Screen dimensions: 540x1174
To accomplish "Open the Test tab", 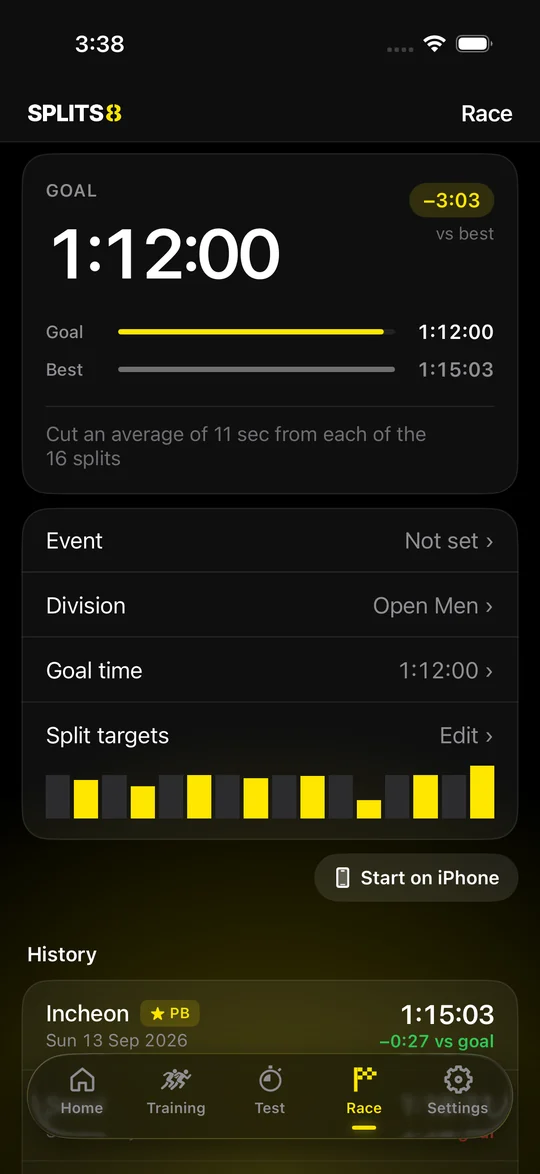I will [x=270, y=1092].
